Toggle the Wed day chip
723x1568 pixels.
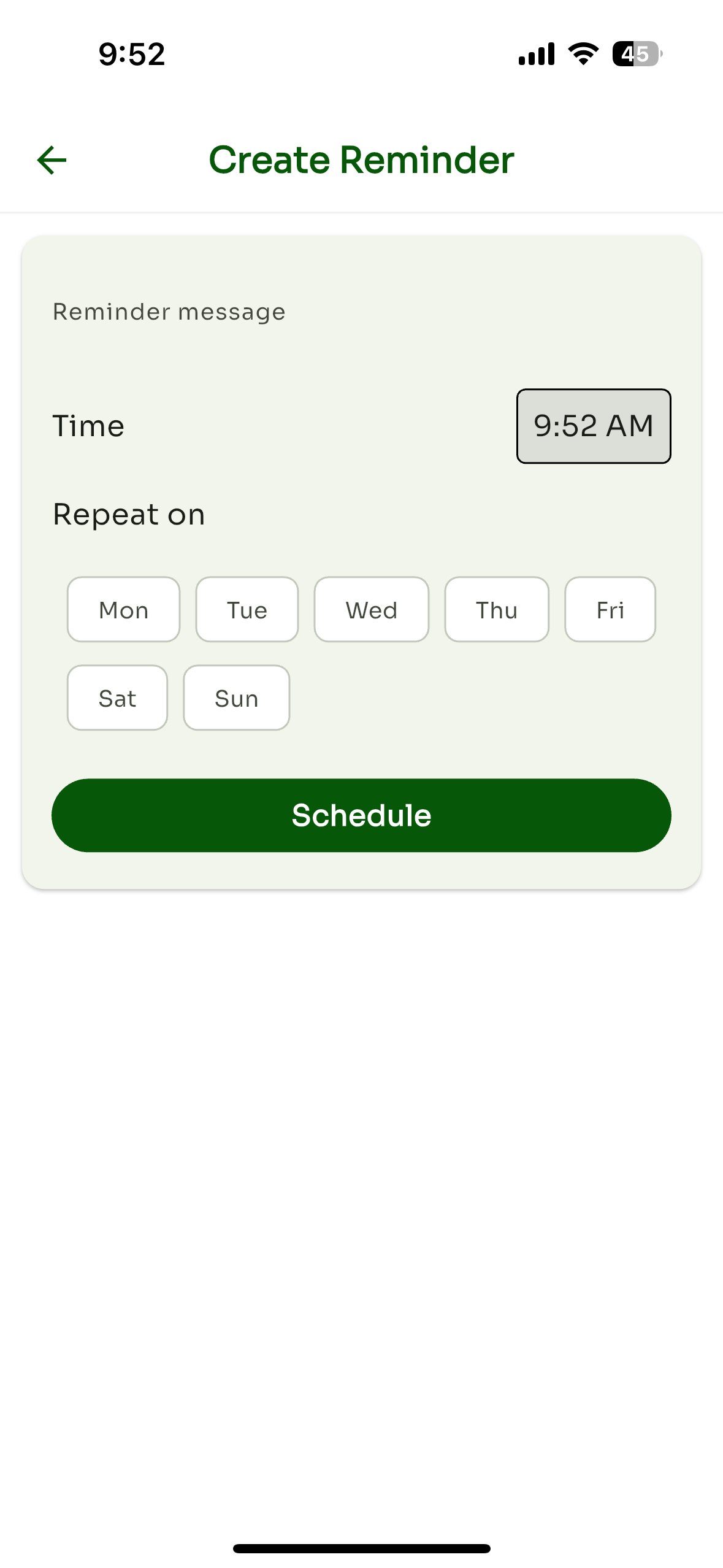point(371,610)
